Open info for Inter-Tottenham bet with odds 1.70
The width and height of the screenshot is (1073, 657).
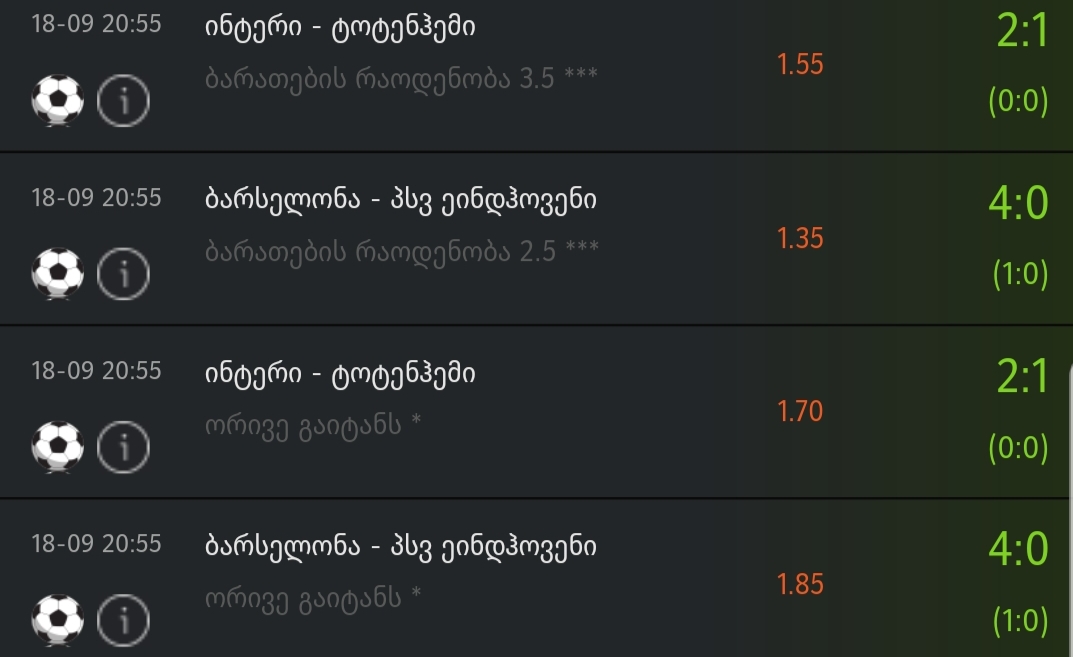(x=123, y=447)
